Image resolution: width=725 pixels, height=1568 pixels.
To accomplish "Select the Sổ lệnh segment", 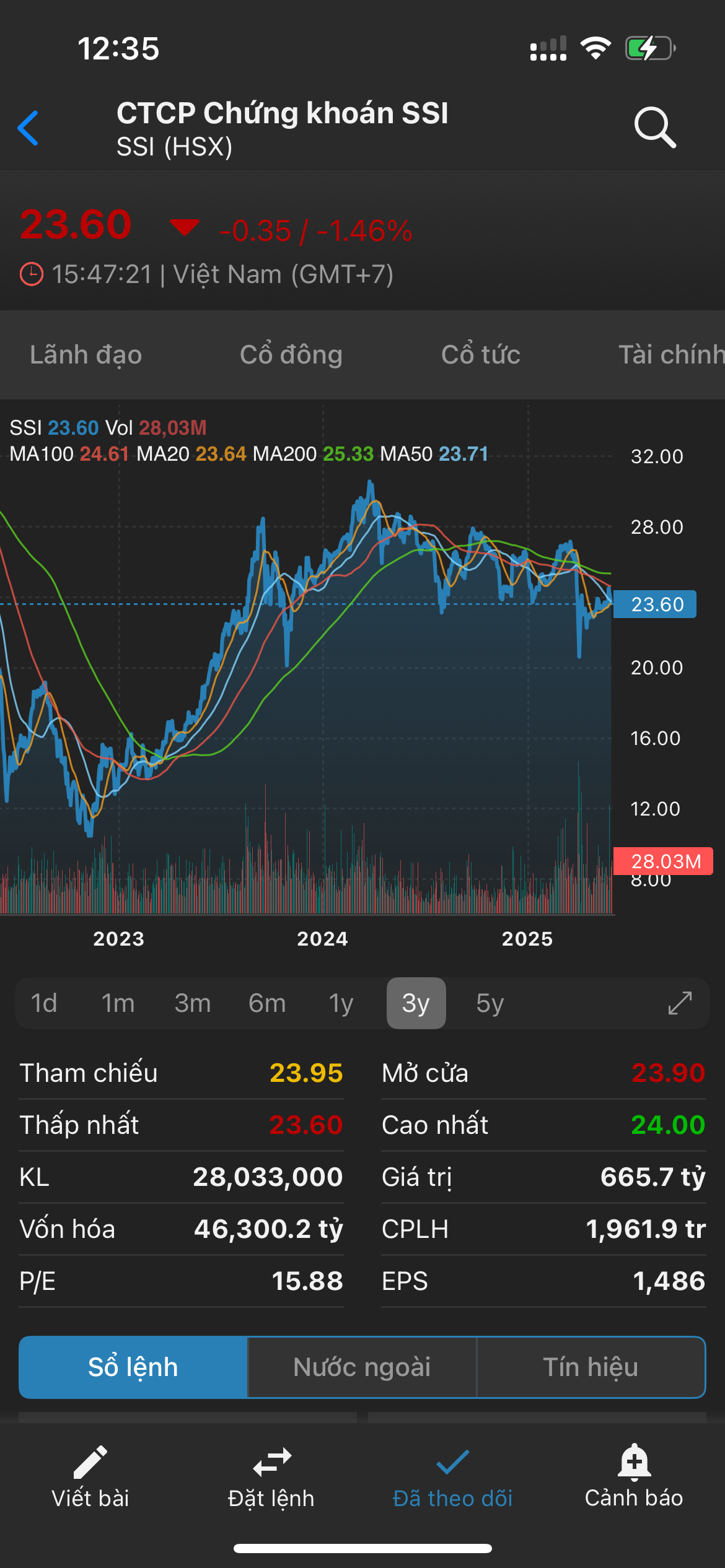I will 133,1367.
